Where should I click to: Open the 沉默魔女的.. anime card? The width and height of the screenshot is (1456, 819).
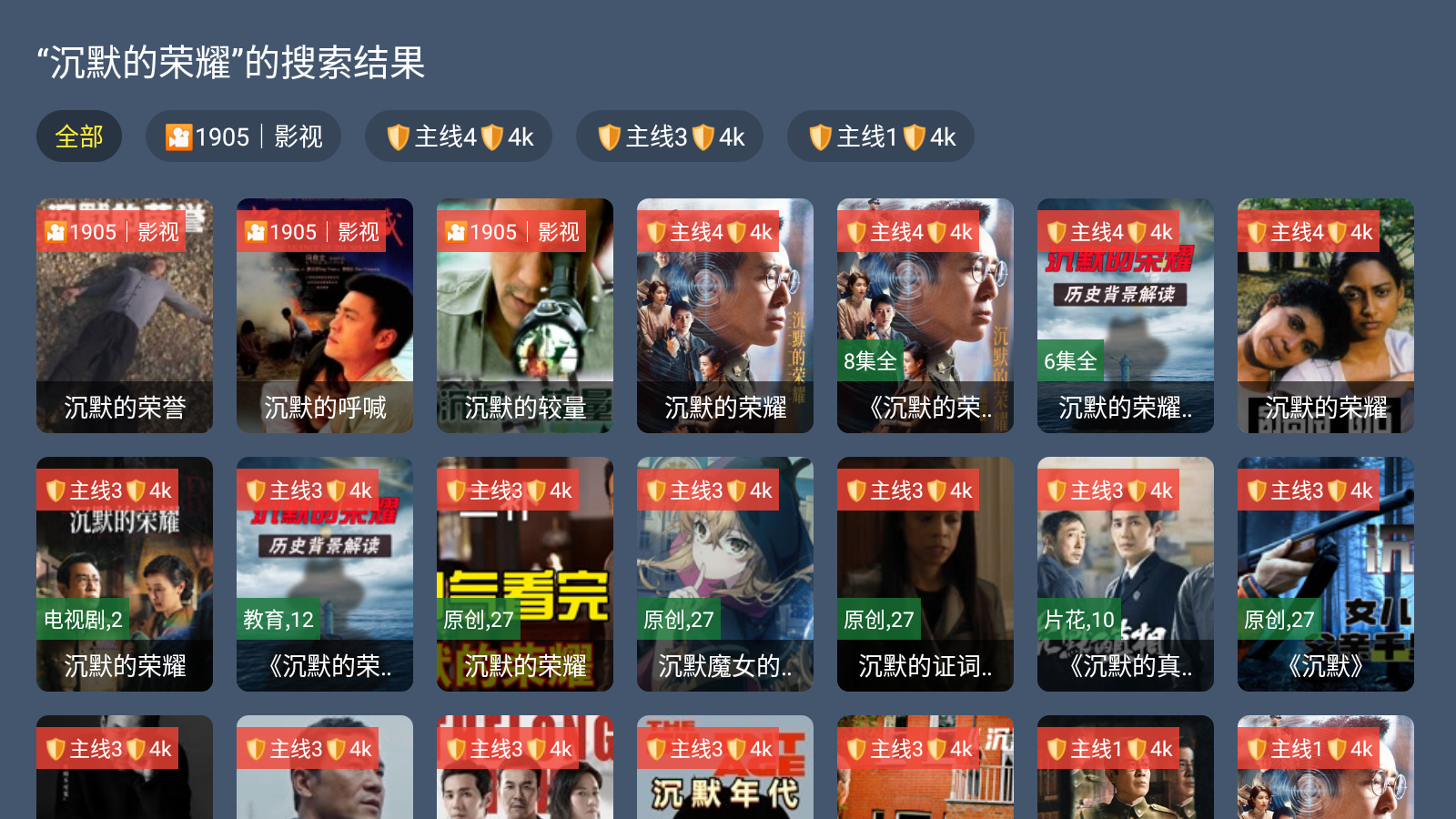725,574
